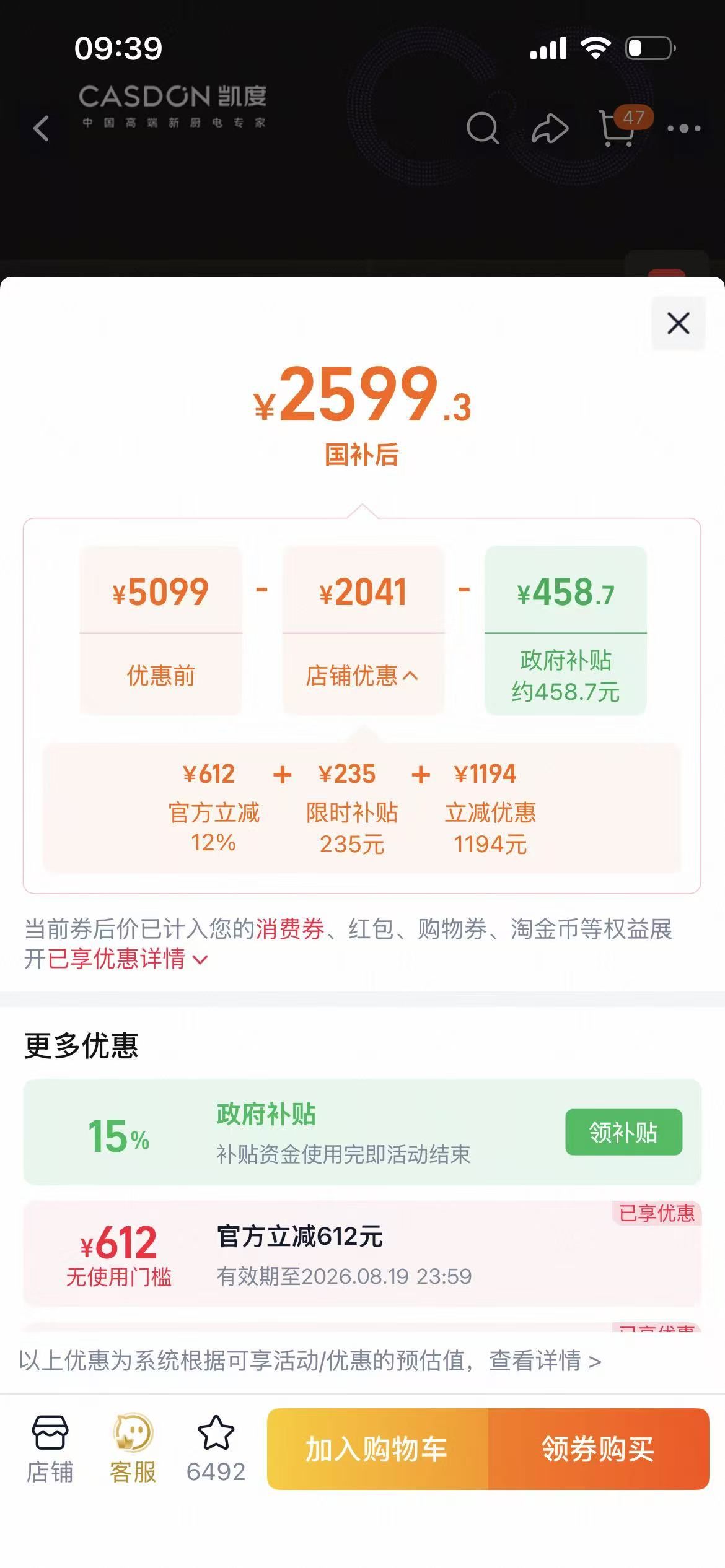Tap 加入购物车
Screen dimensions: 725x1568
pos(377,1449)
